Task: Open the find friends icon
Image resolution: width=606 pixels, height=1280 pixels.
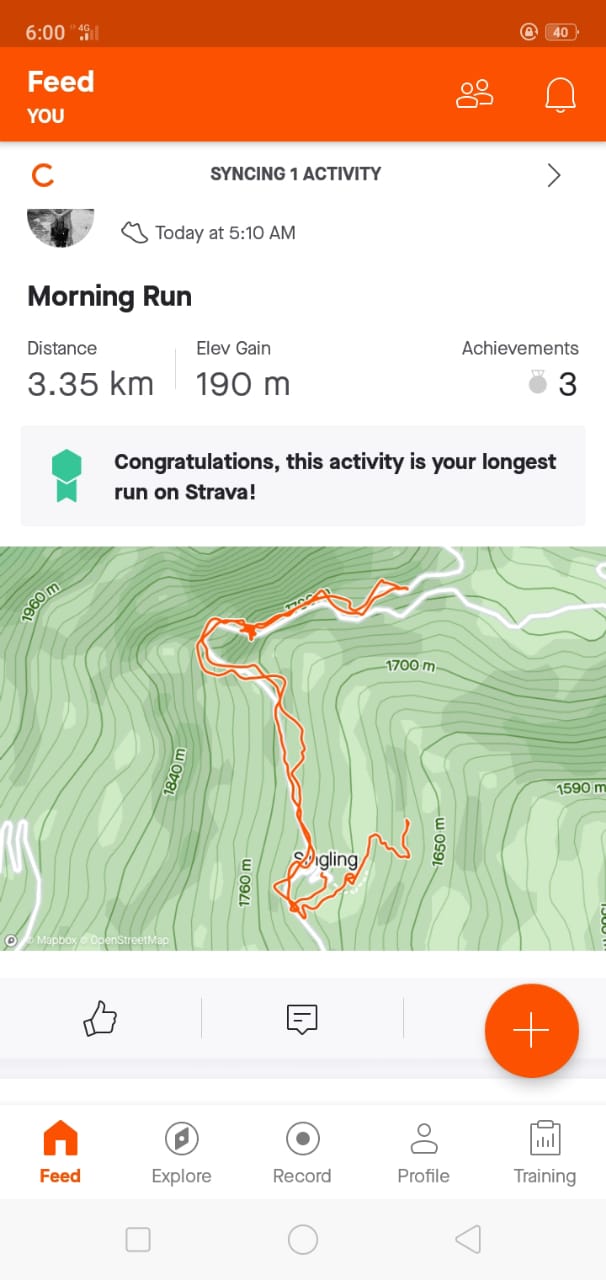Action: (475, 94)
